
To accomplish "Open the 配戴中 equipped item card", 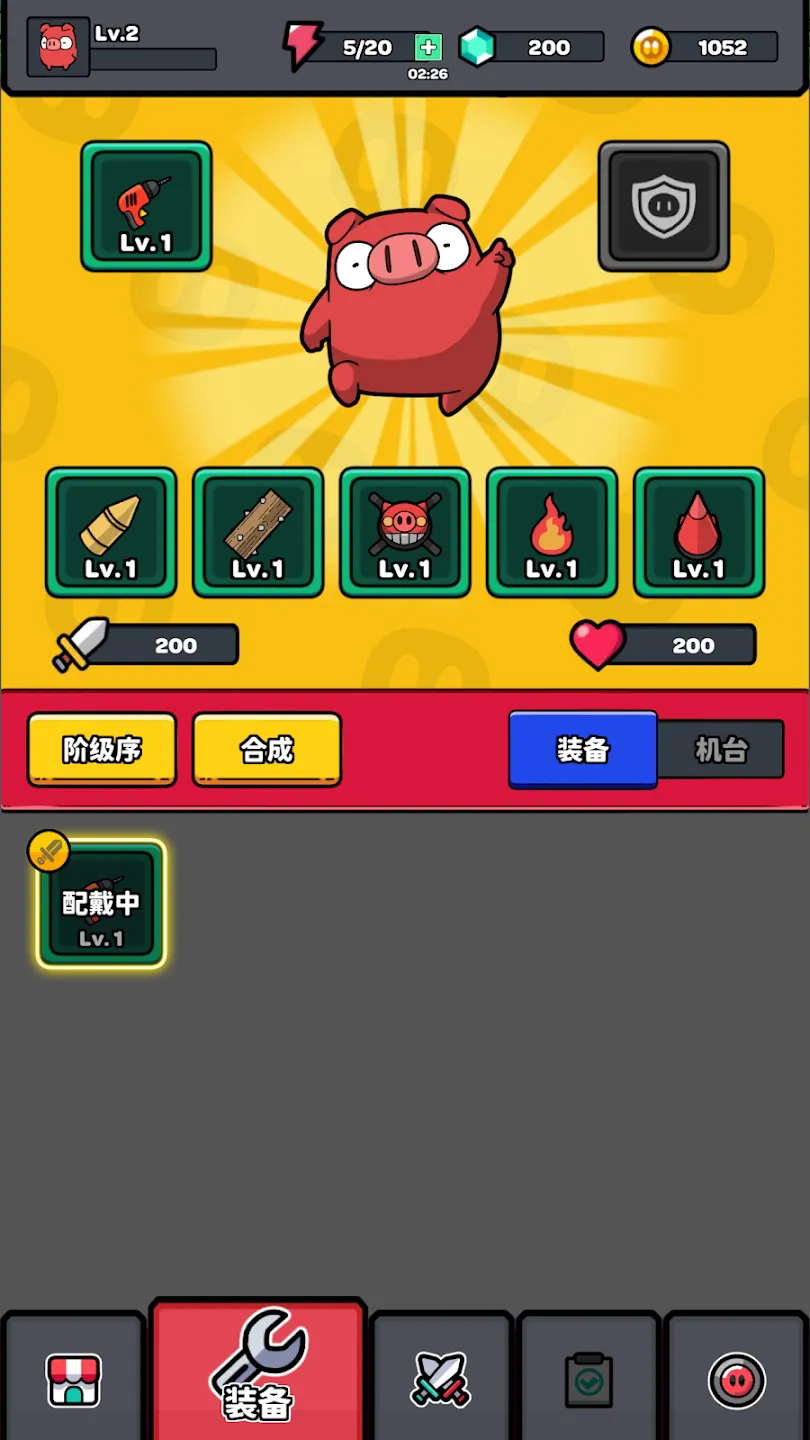I will [101, 904].
